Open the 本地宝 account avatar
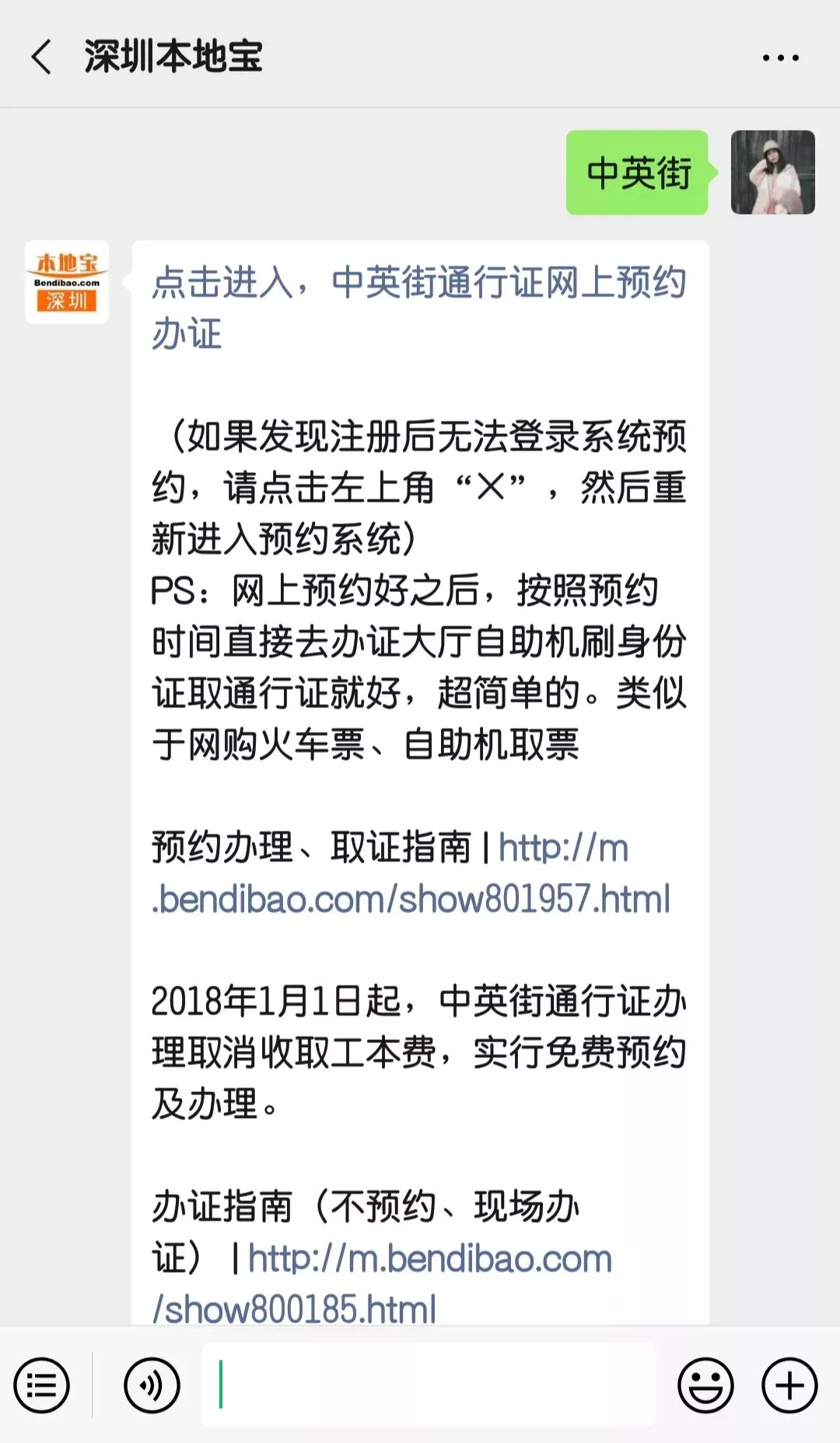The width and height of the screenshot is (840, 1443). (x=67, y=282)
